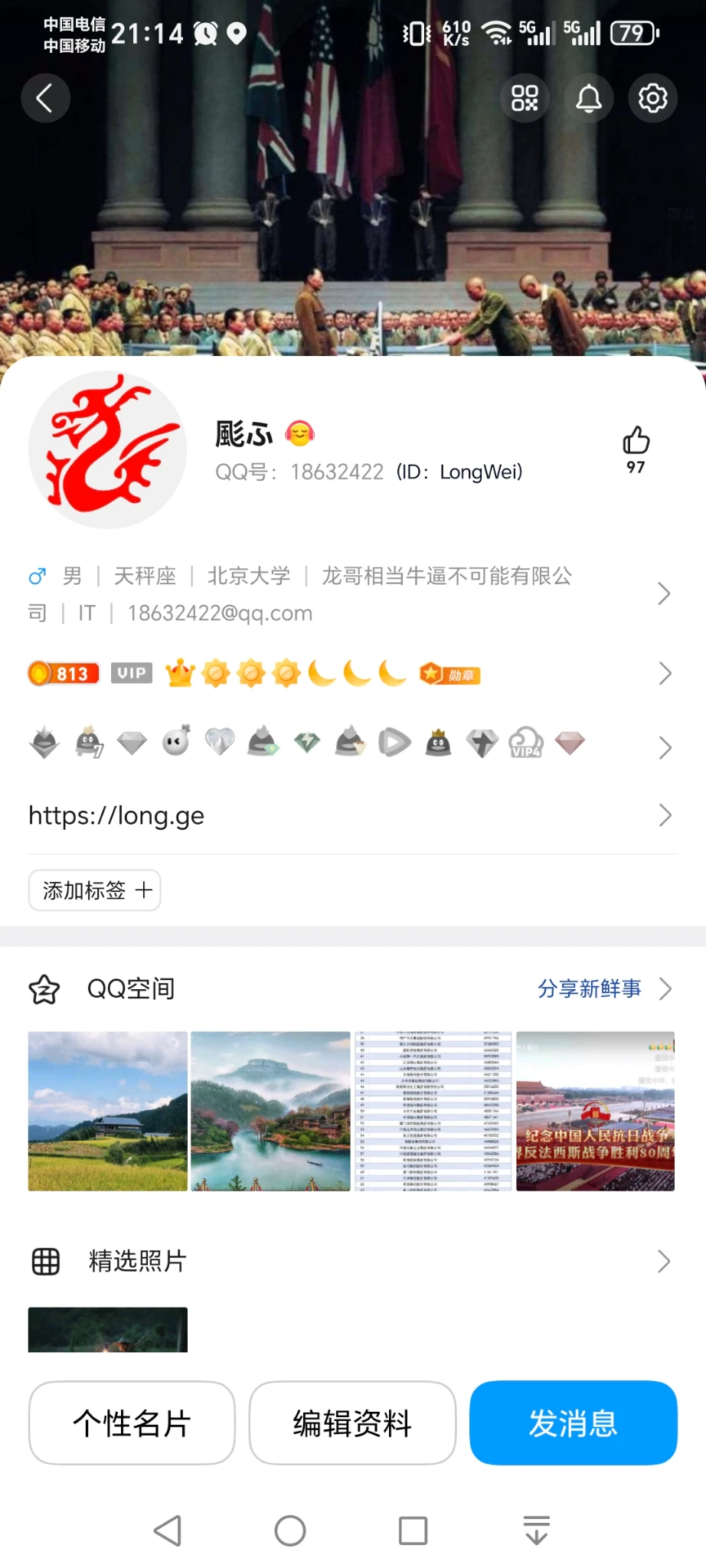The width and height of the screenshot is (706, 1568).
Task: Open the notifications bell
Action: pos(589,98)
